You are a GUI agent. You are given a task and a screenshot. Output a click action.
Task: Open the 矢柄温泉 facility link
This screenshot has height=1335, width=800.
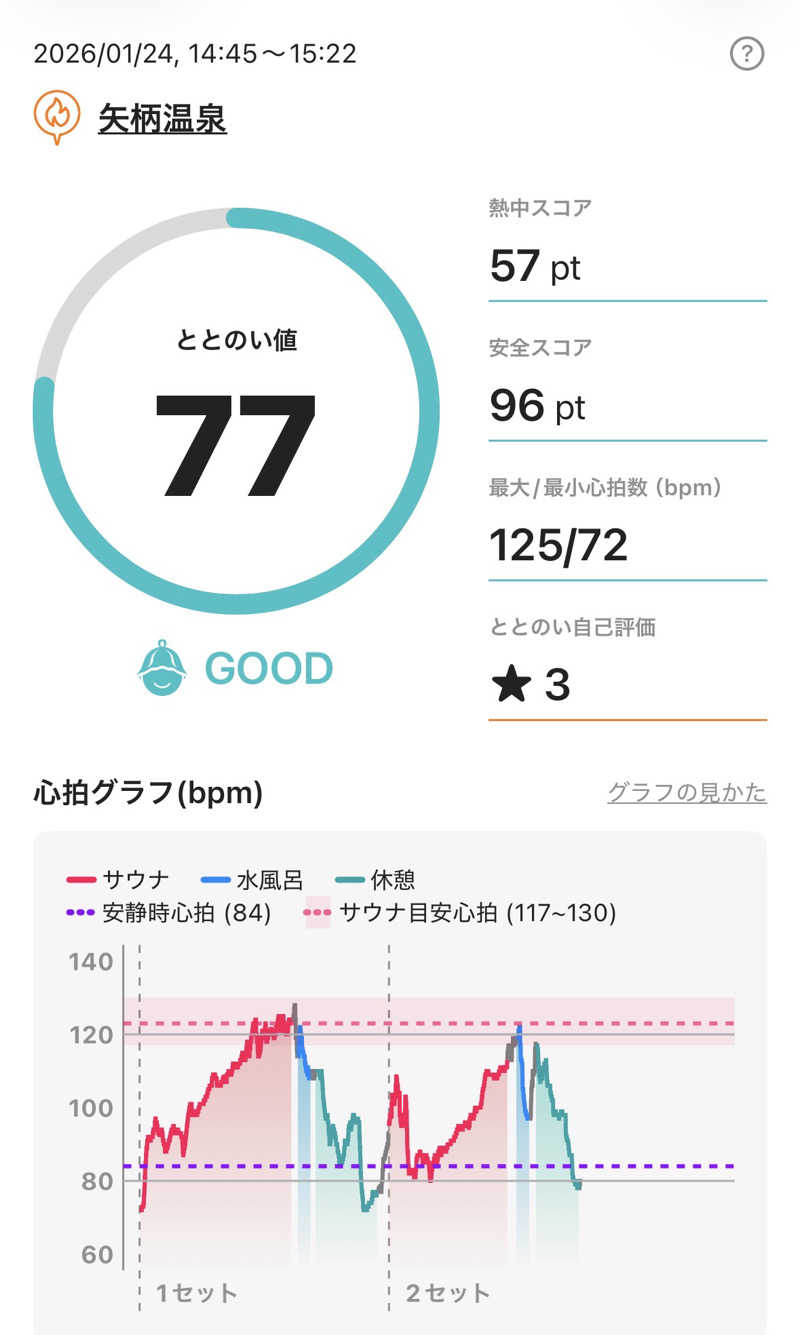[162, 119]
